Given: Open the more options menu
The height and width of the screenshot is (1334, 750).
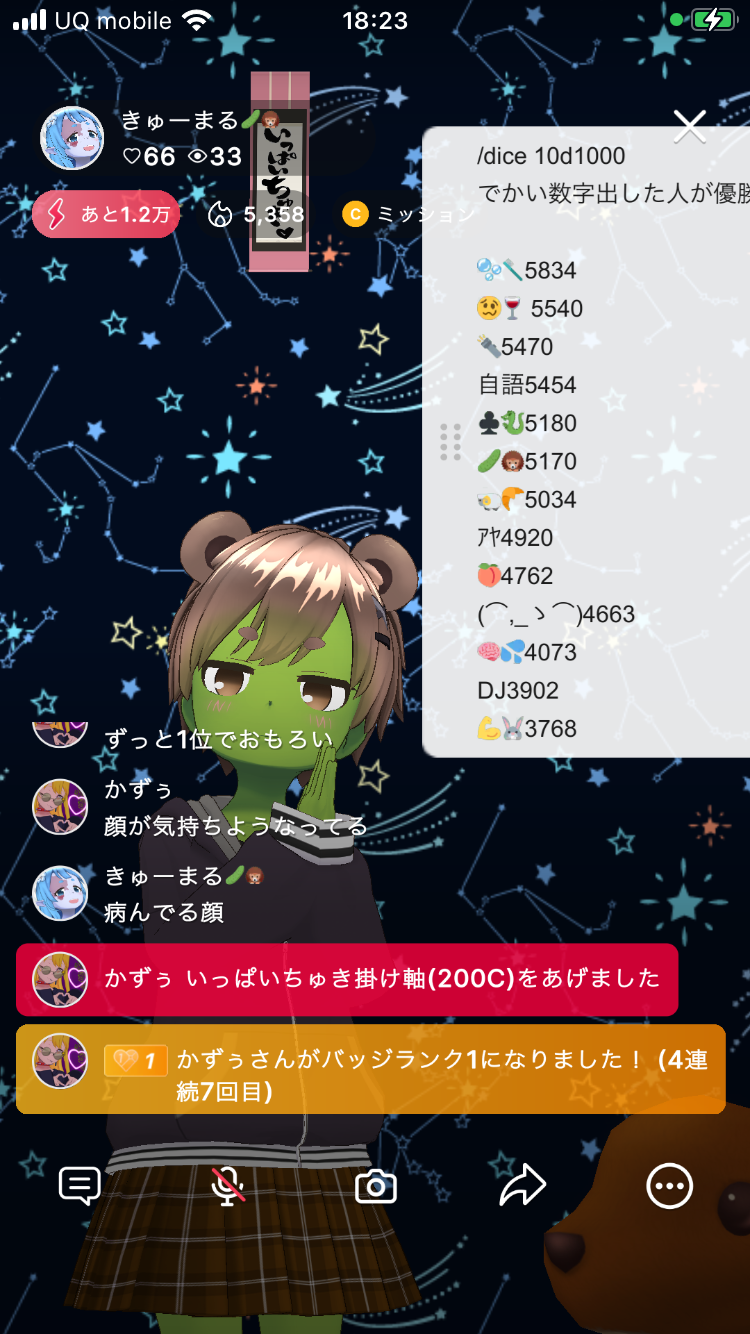Looking at the screenshot, I should click(669, 1187).
